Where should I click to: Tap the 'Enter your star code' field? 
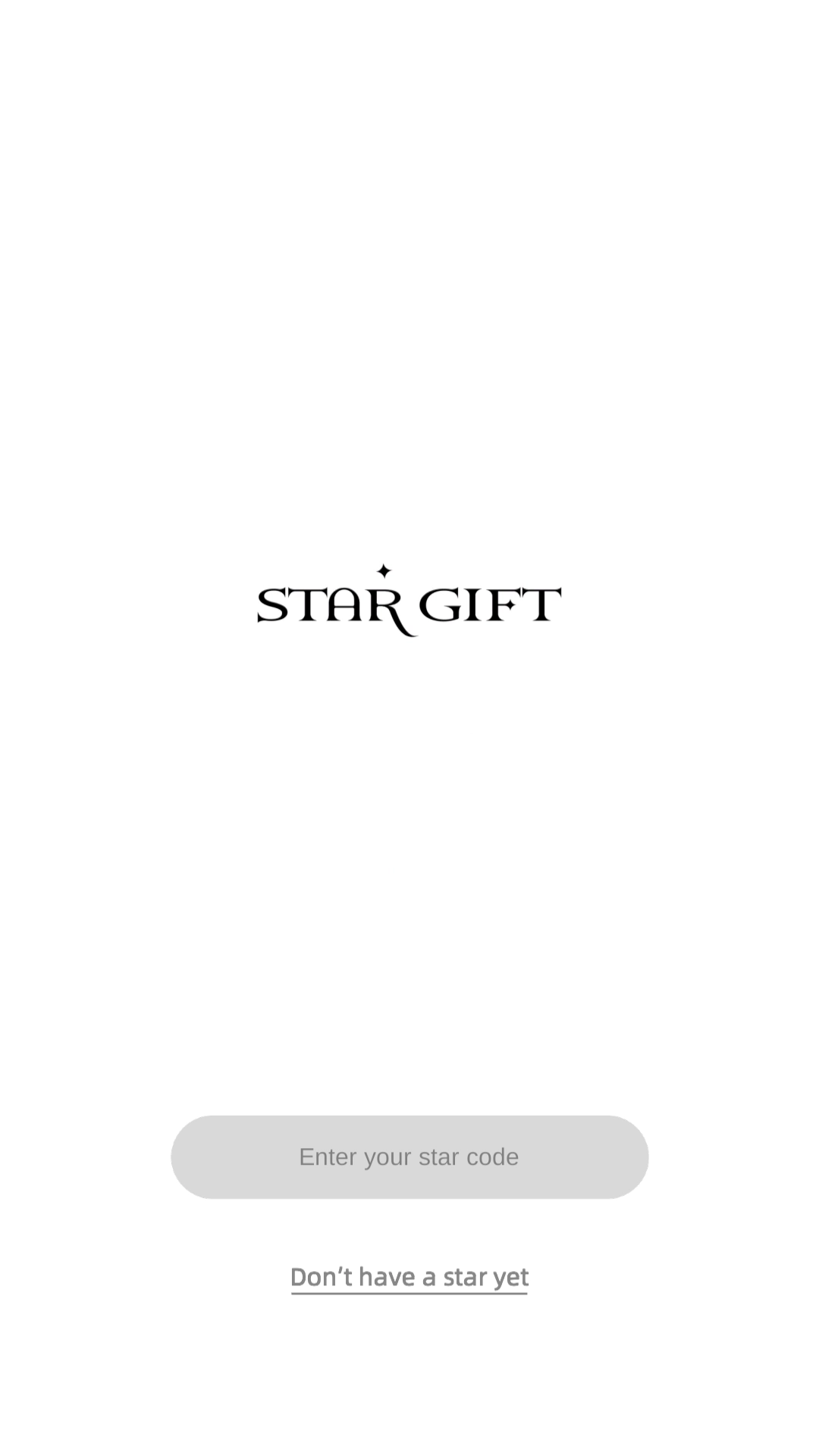point(409,1156)
